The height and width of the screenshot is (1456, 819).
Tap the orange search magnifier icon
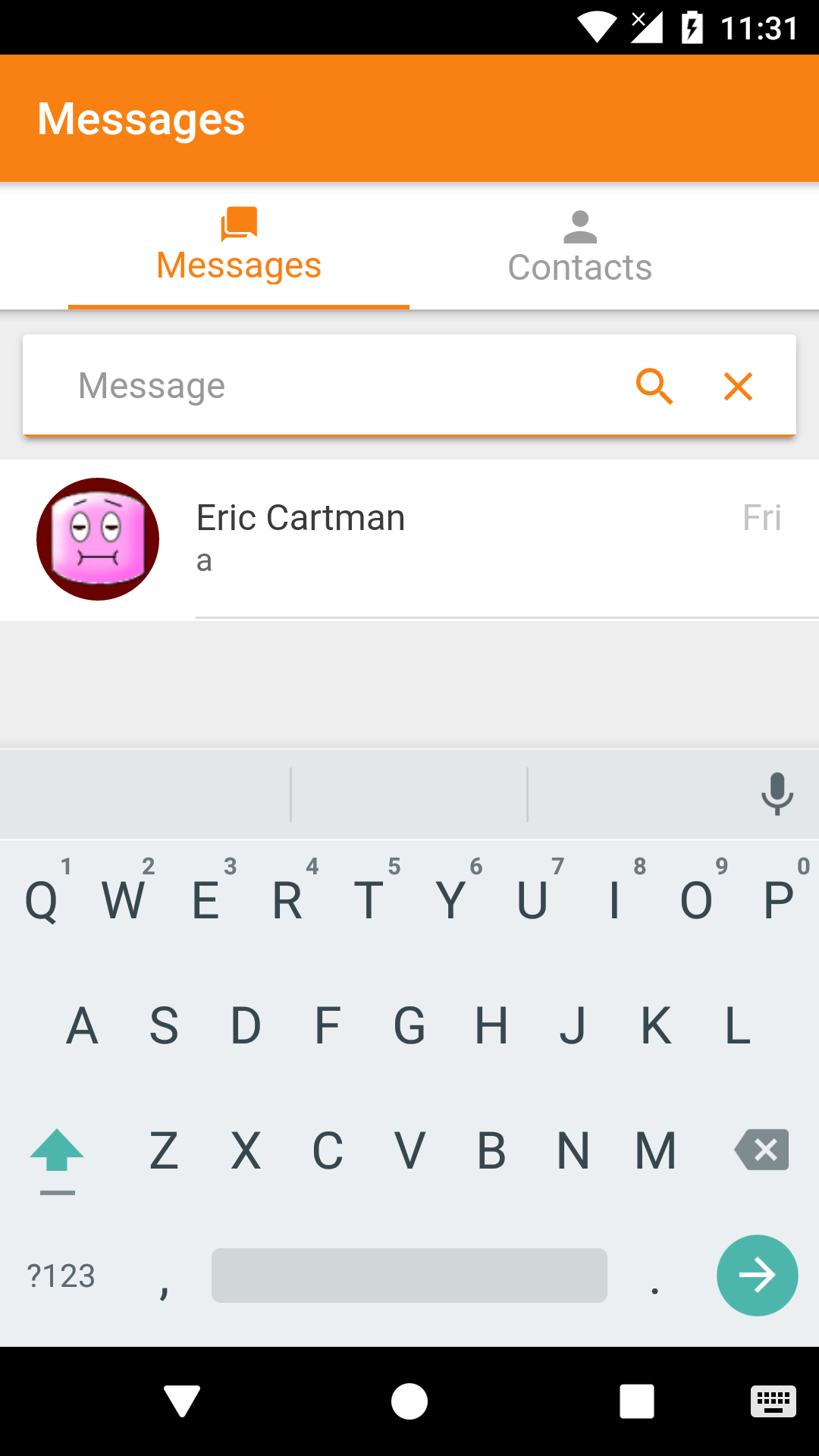[654, 386]
